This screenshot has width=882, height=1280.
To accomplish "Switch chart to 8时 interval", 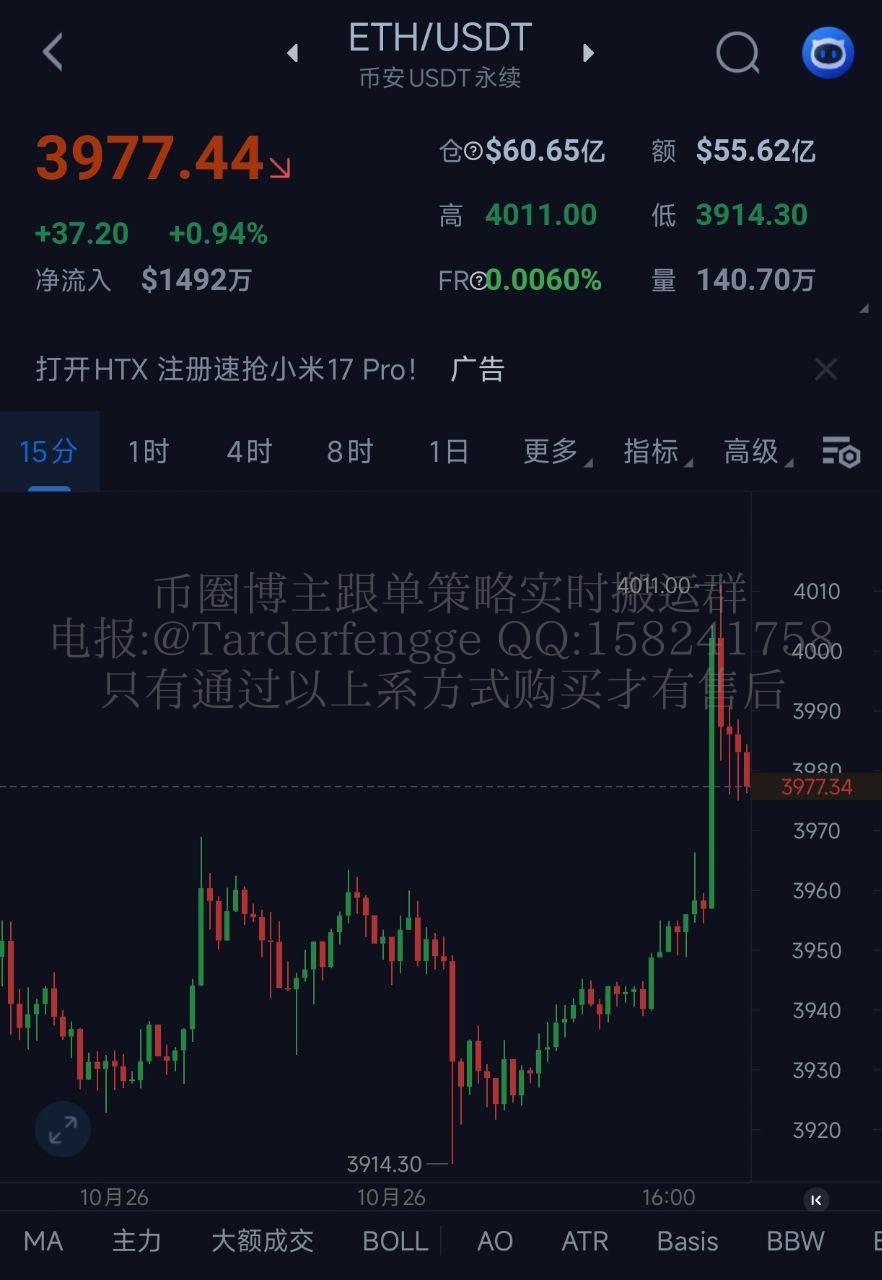I will coord(349,451).
